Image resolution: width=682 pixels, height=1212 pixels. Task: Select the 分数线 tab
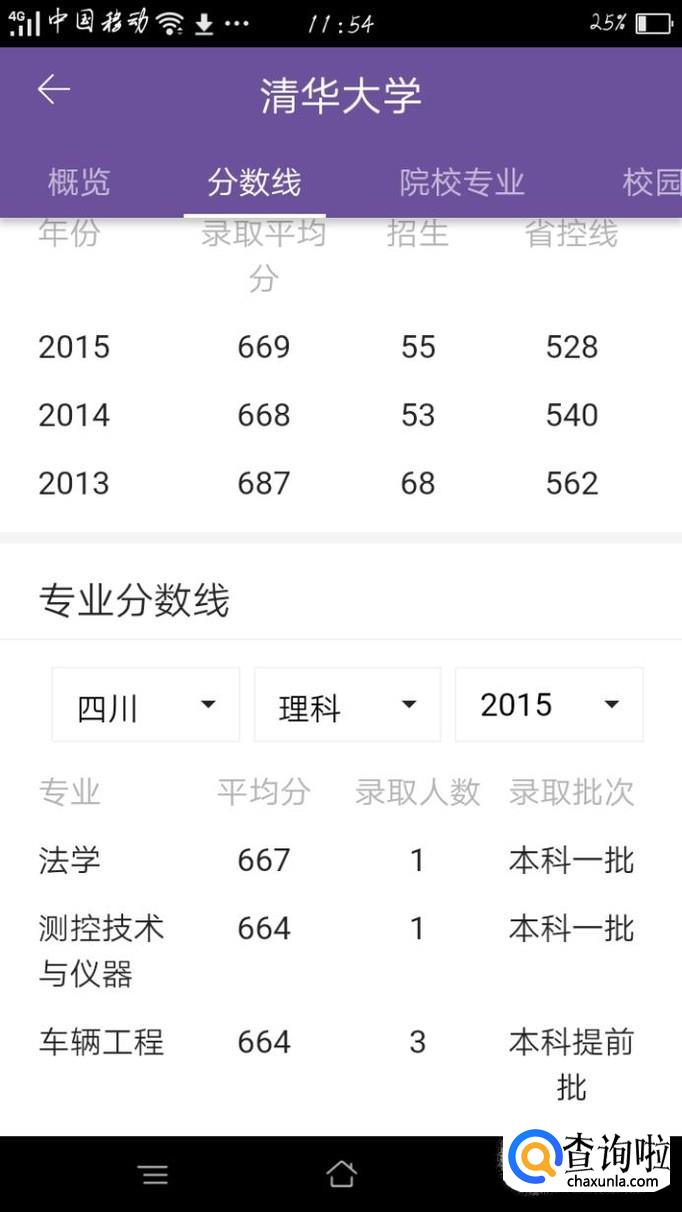254,183
